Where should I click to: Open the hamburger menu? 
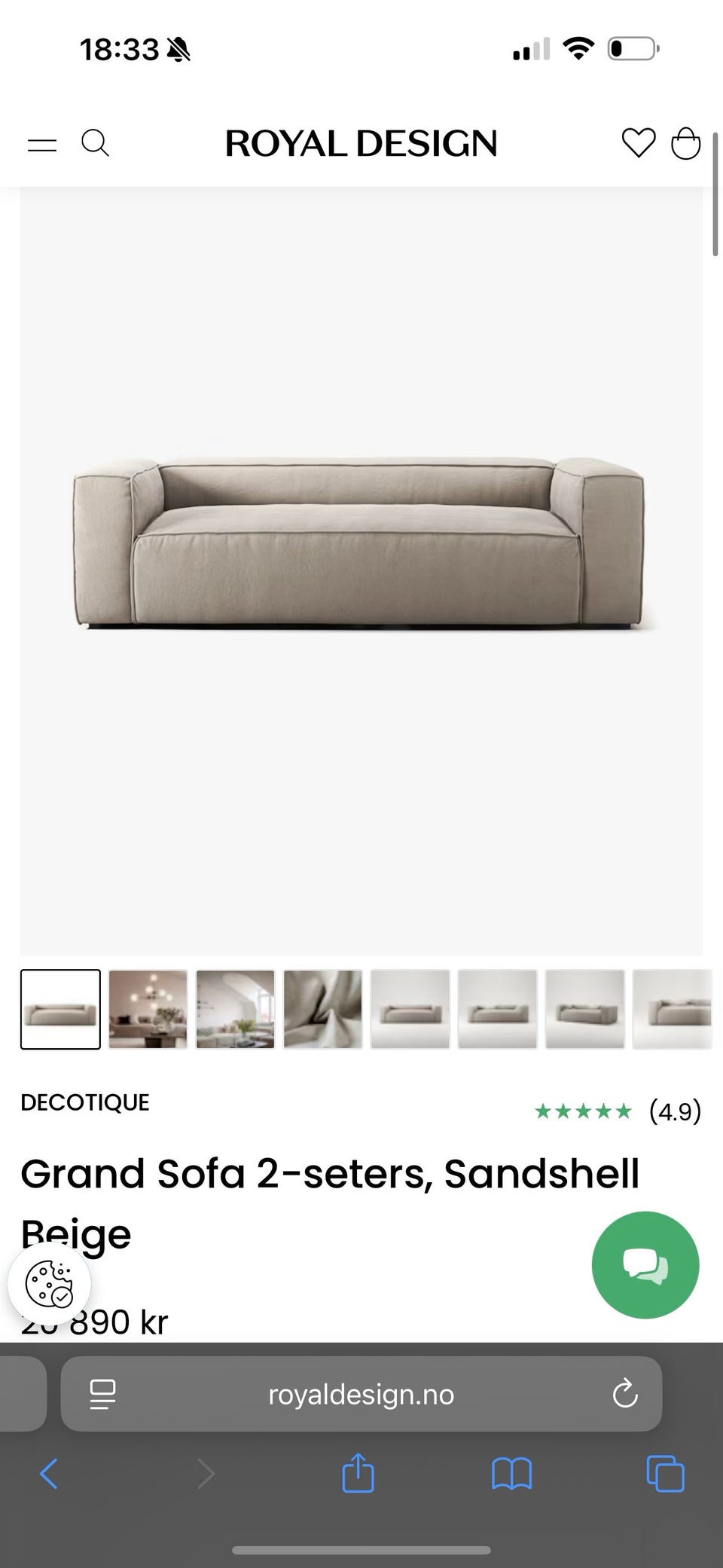click(x=42, y=144)
